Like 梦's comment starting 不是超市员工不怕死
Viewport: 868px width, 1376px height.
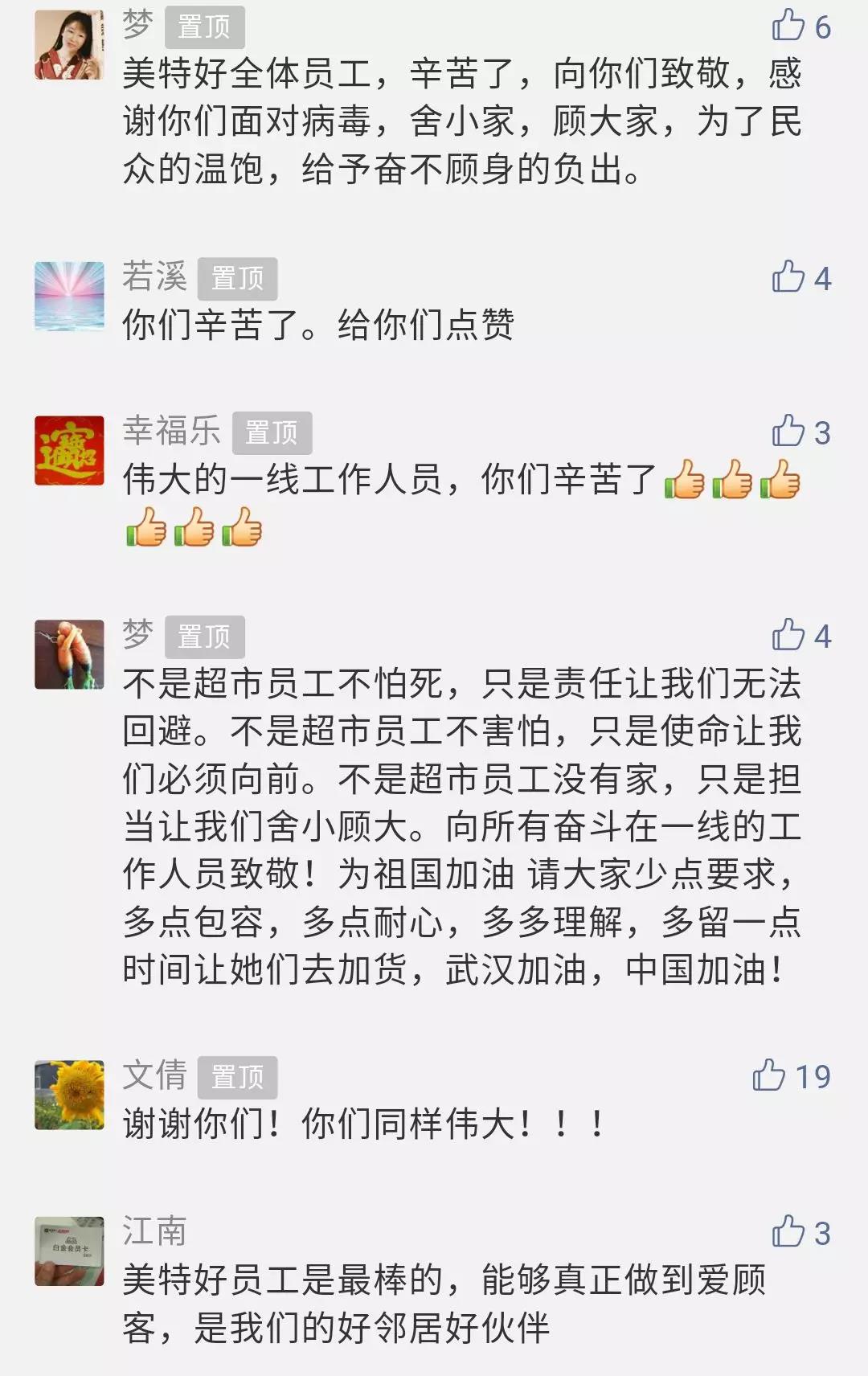pos(788,635)
